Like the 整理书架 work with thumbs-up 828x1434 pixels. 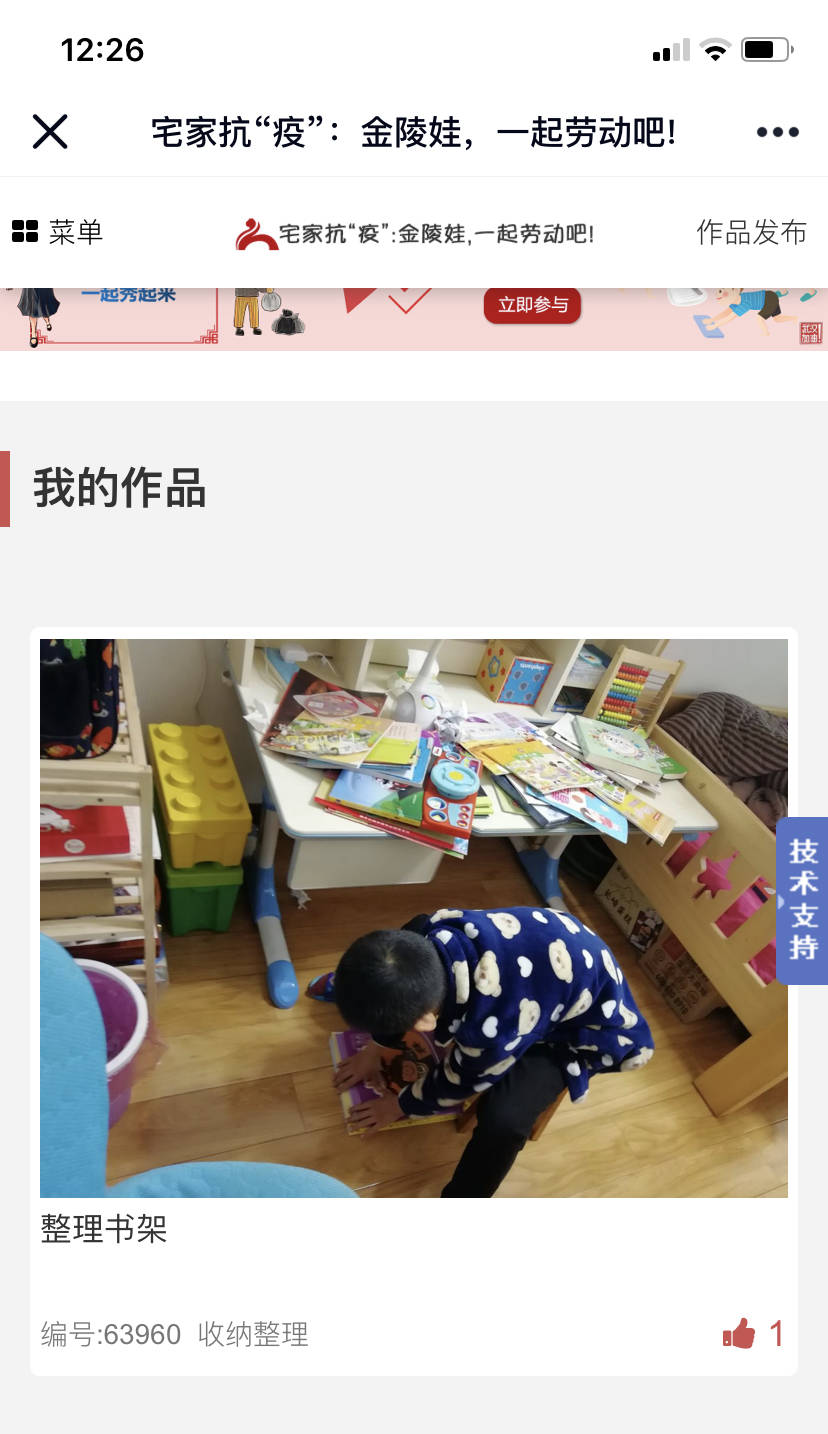[x=739, y=1333]
